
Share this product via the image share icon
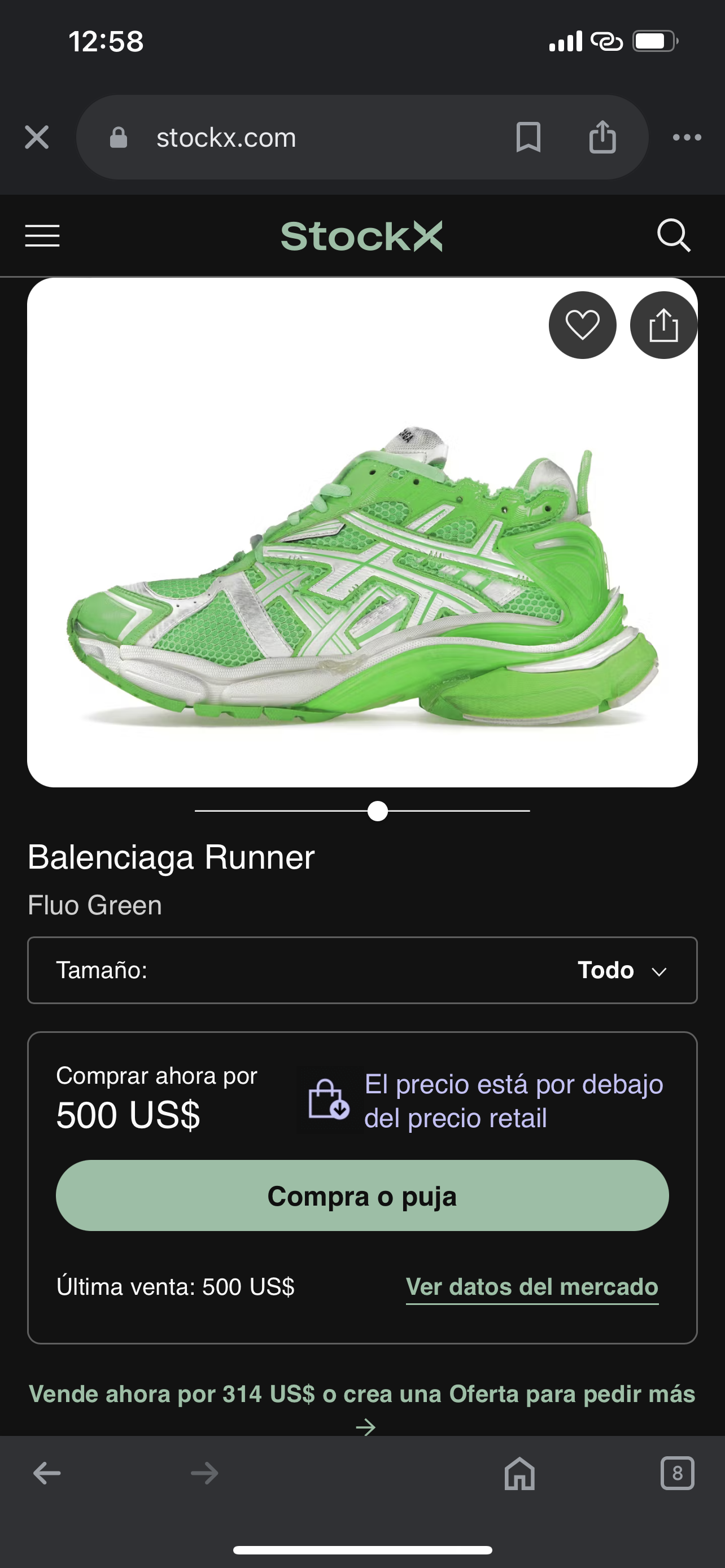click(663, 325)
